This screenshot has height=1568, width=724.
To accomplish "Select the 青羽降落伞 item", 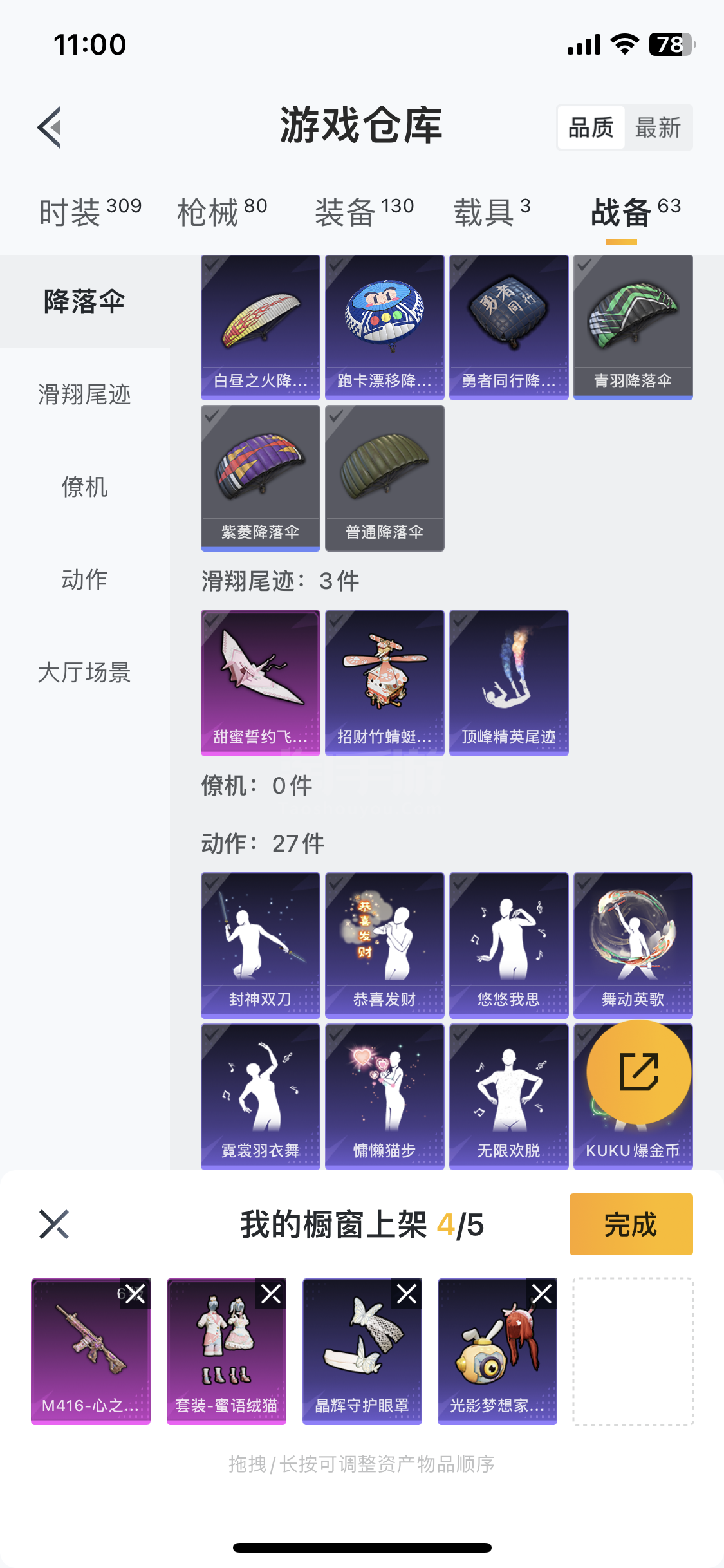I will click(x=633, y=328).
